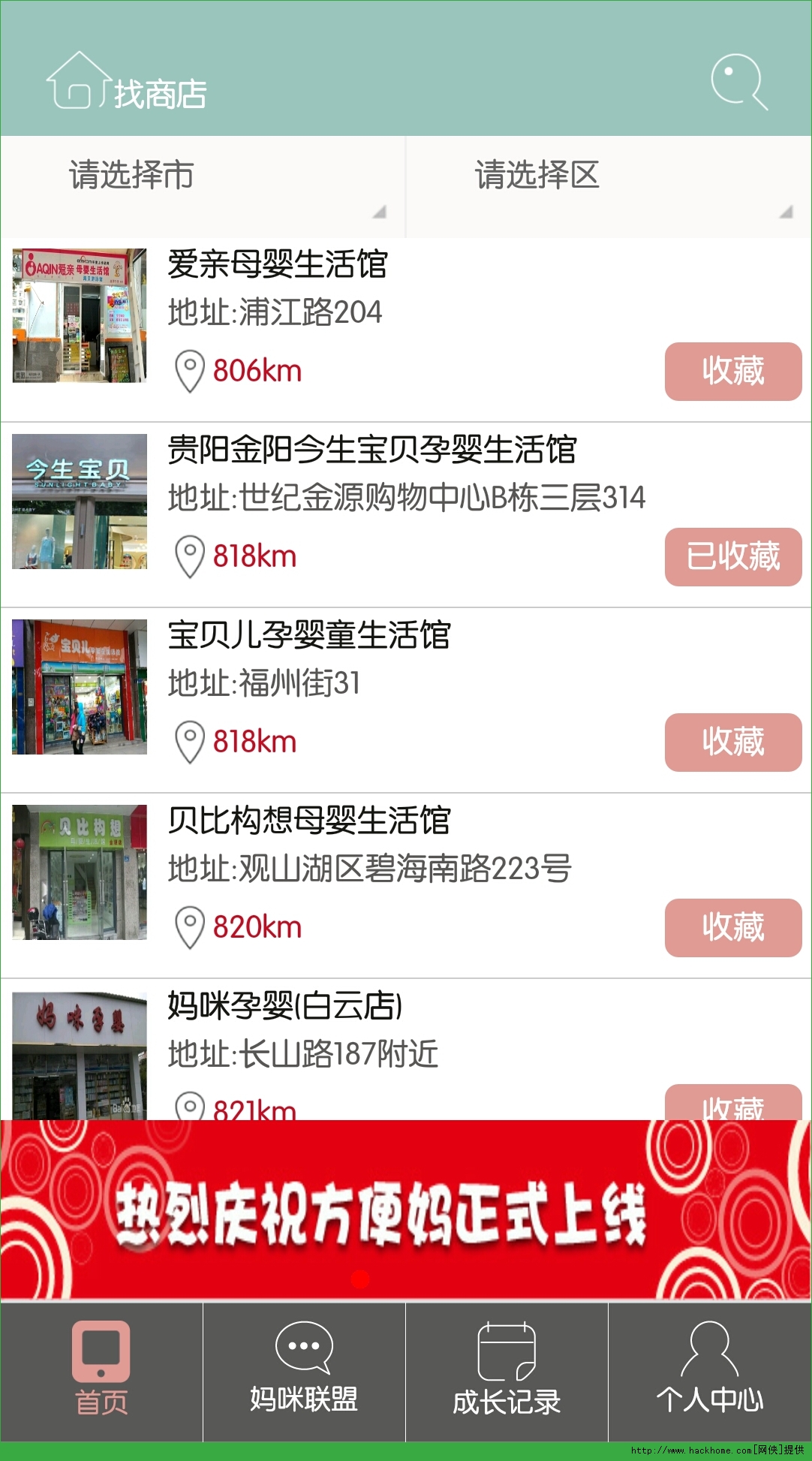Open the 请选择区 district dropdown

click(608, 186)
